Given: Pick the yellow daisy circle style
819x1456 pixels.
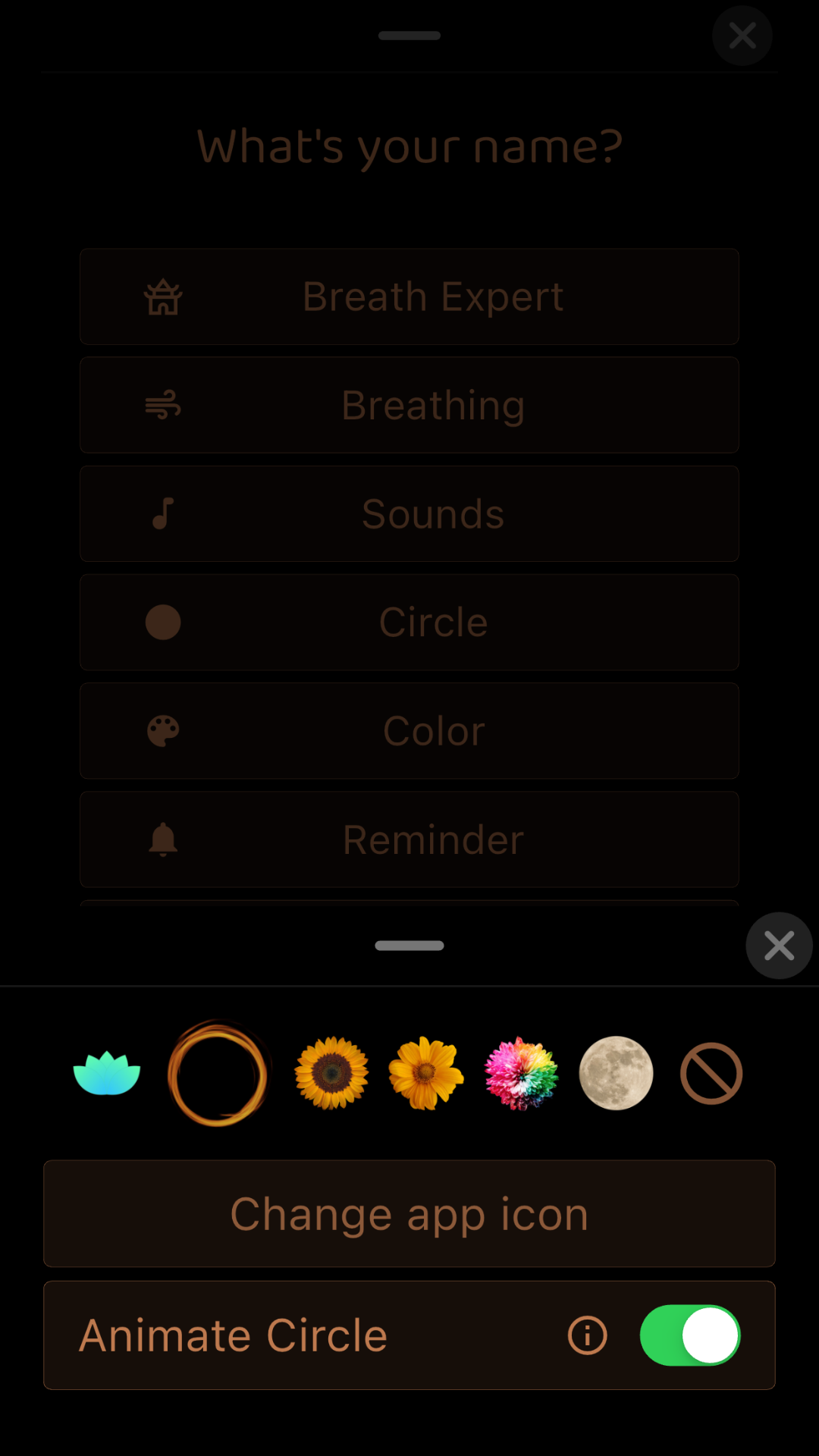Looking at the screenshot, I should tap(425, 1073).
